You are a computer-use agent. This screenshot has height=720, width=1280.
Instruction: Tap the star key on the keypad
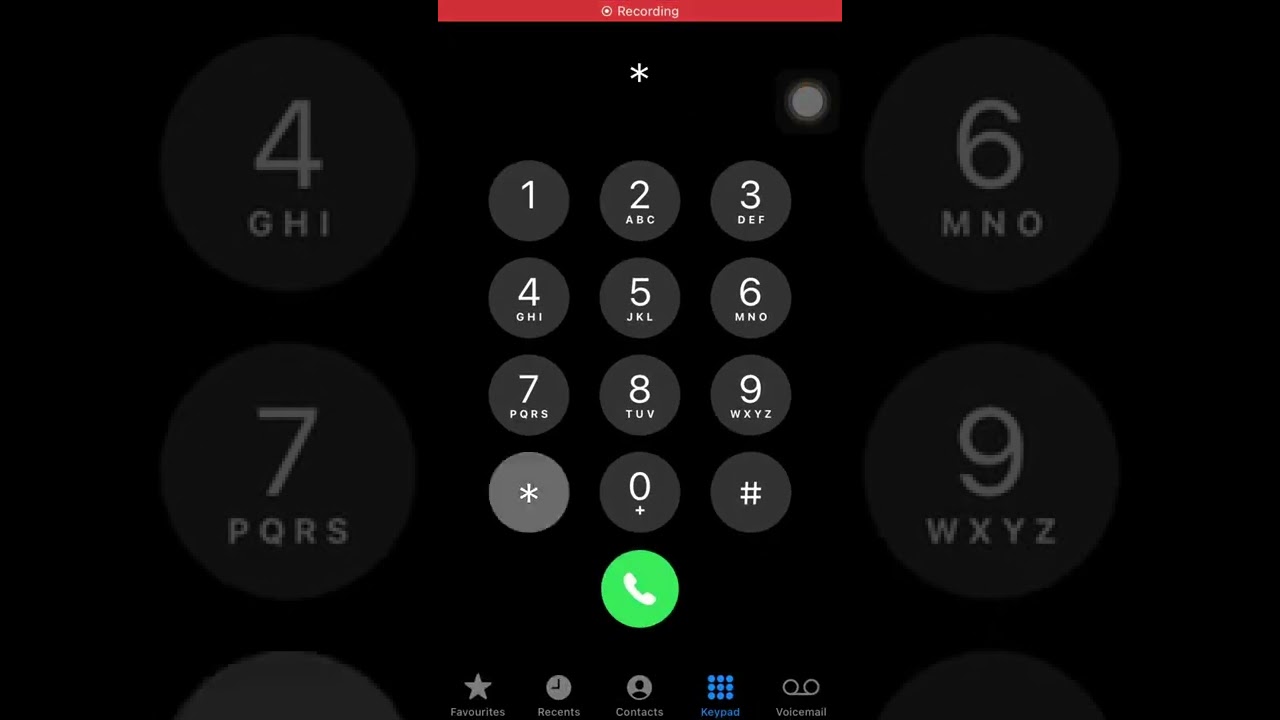tap(529, 492)
